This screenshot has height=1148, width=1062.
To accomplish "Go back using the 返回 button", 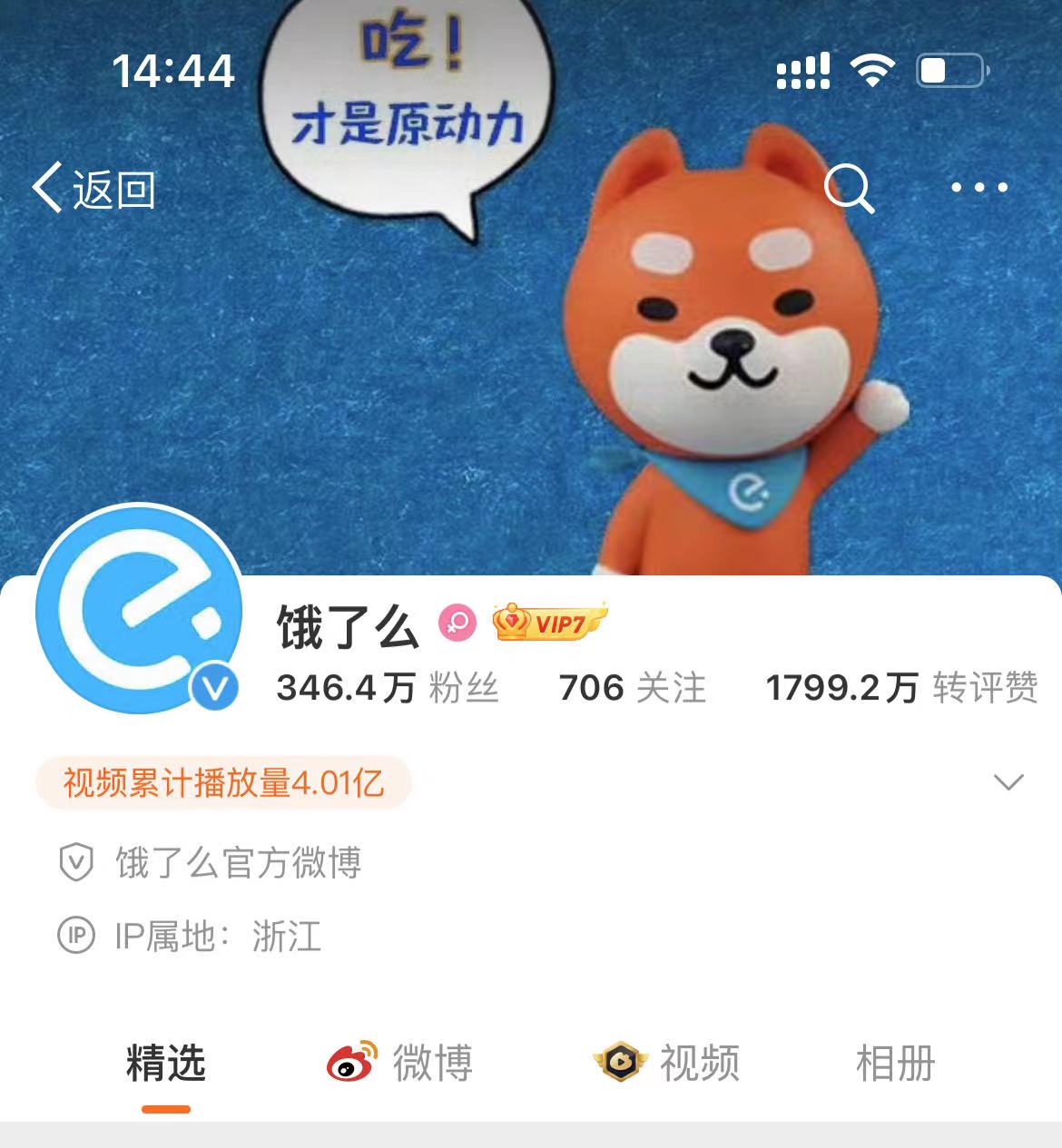I will click(x=94, y=189).
